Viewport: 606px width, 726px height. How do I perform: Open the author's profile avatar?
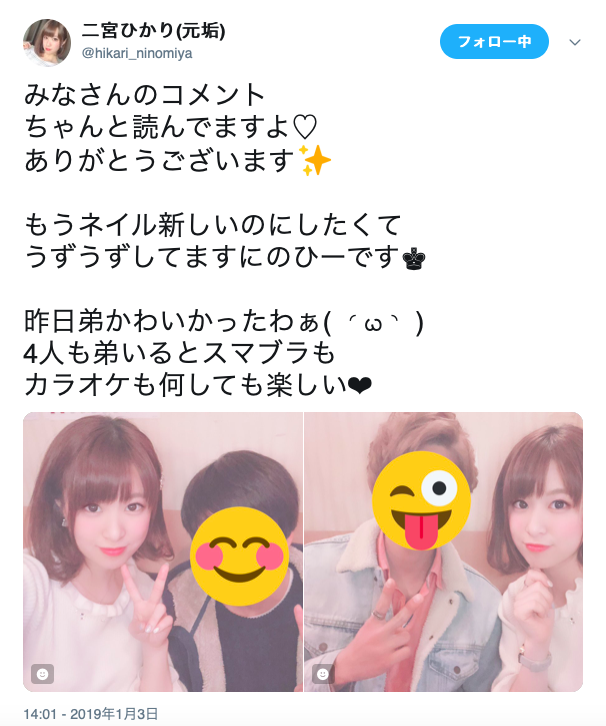(46, 42)
